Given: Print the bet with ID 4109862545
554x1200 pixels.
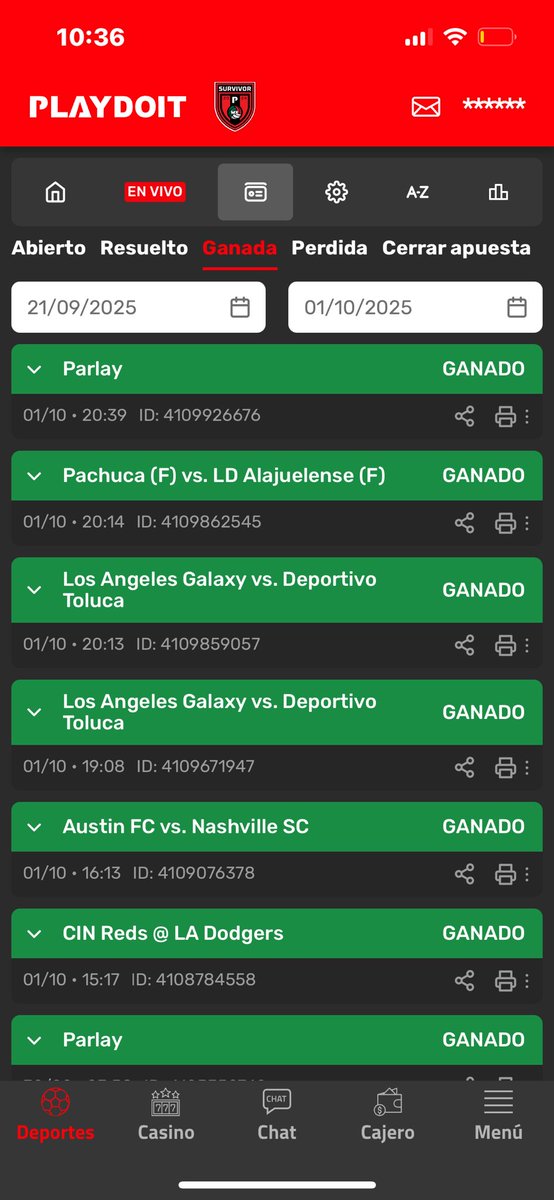Looking at the screenshot, I should [505, 523].
